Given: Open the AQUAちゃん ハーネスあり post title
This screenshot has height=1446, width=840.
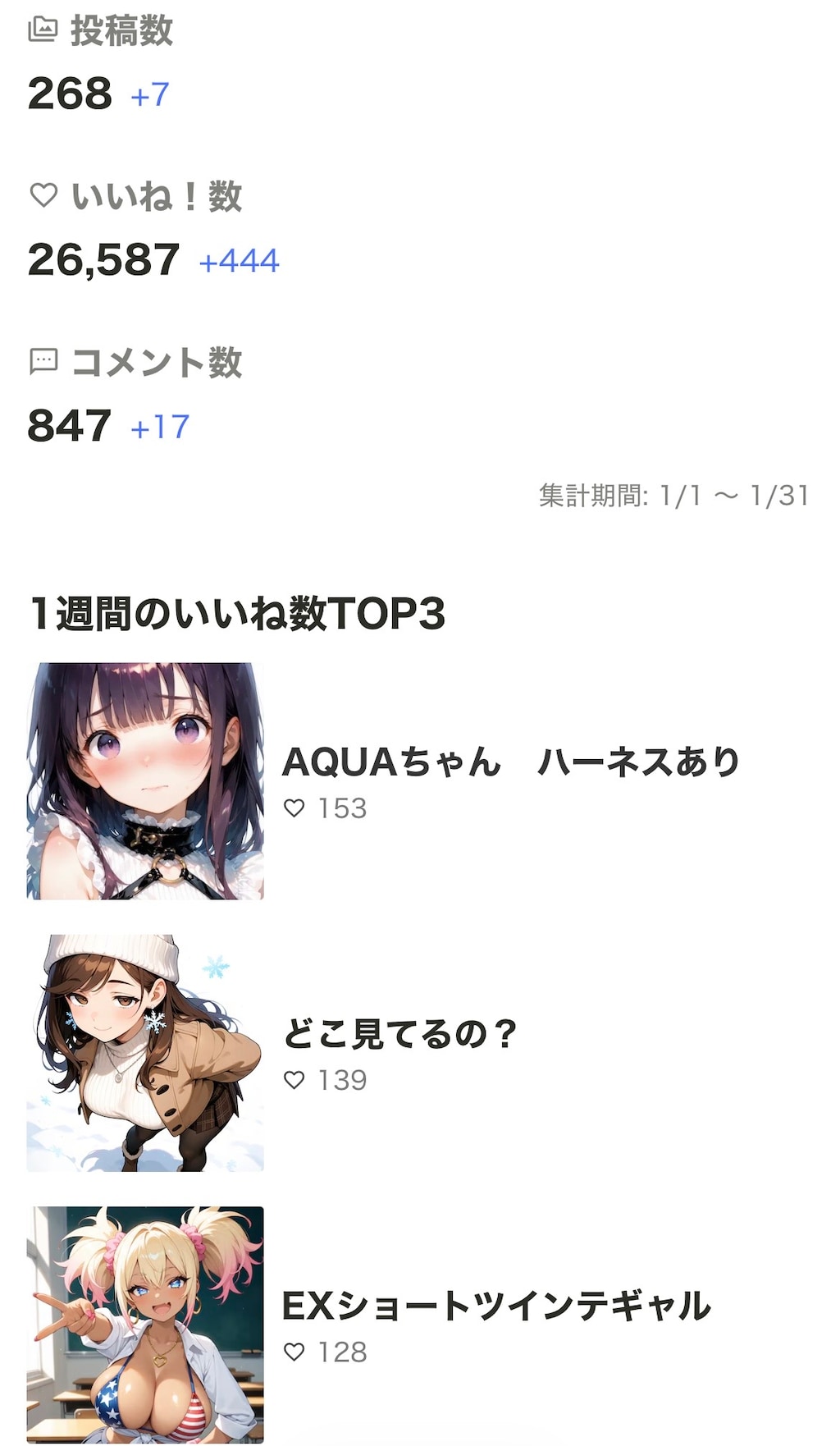Looking at the screenshot, I should point(513,760).
